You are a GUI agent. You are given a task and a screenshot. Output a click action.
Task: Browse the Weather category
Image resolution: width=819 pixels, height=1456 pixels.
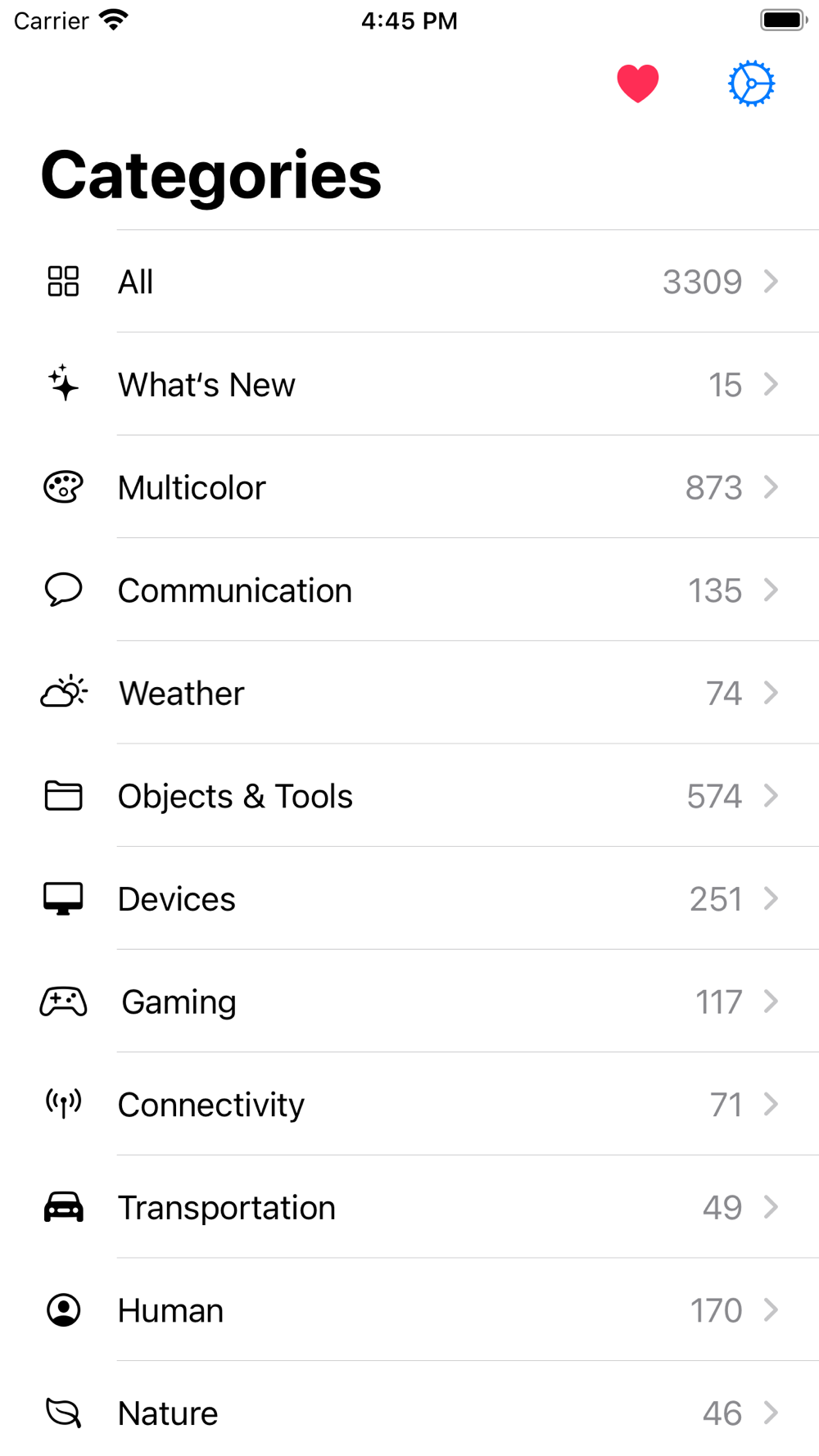click(409, 694)
